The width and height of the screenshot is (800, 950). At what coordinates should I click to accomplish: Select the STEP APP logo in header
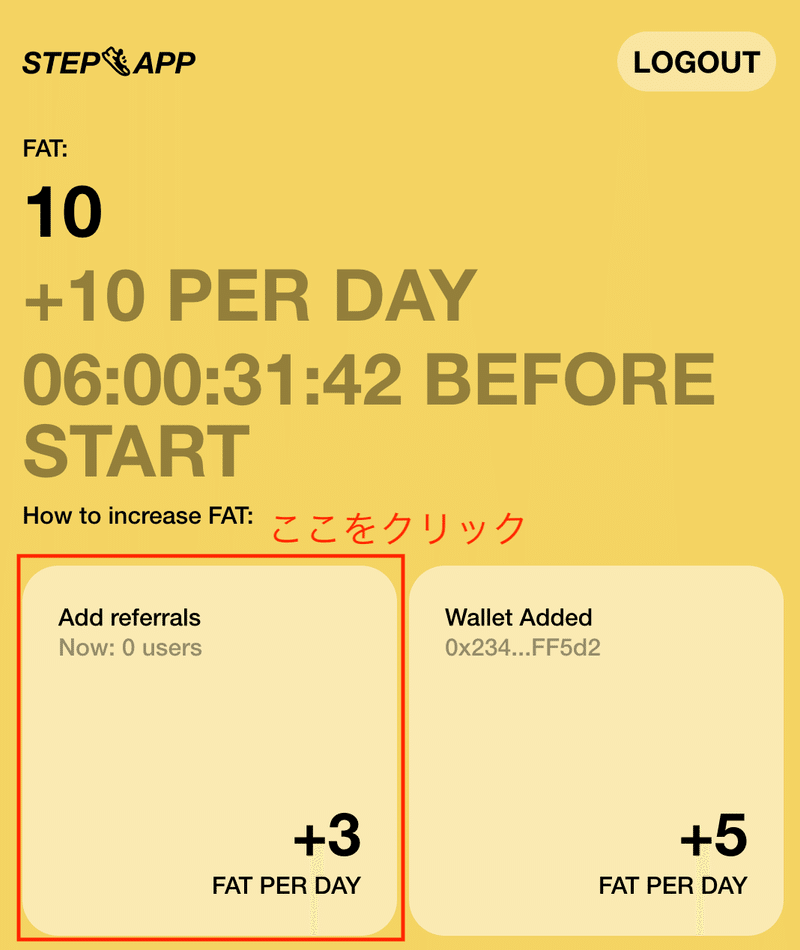108,62
